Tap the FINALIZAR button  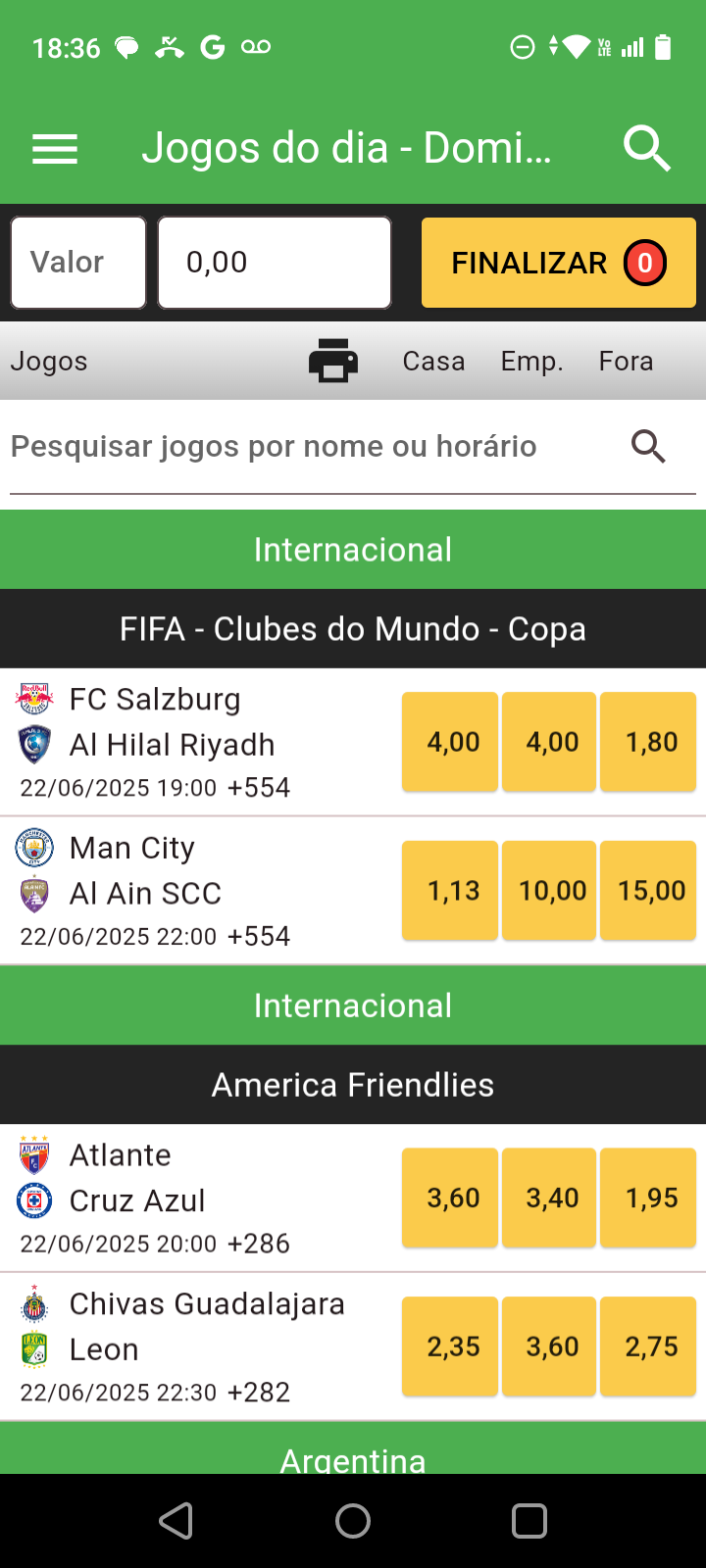coord(558,263)
